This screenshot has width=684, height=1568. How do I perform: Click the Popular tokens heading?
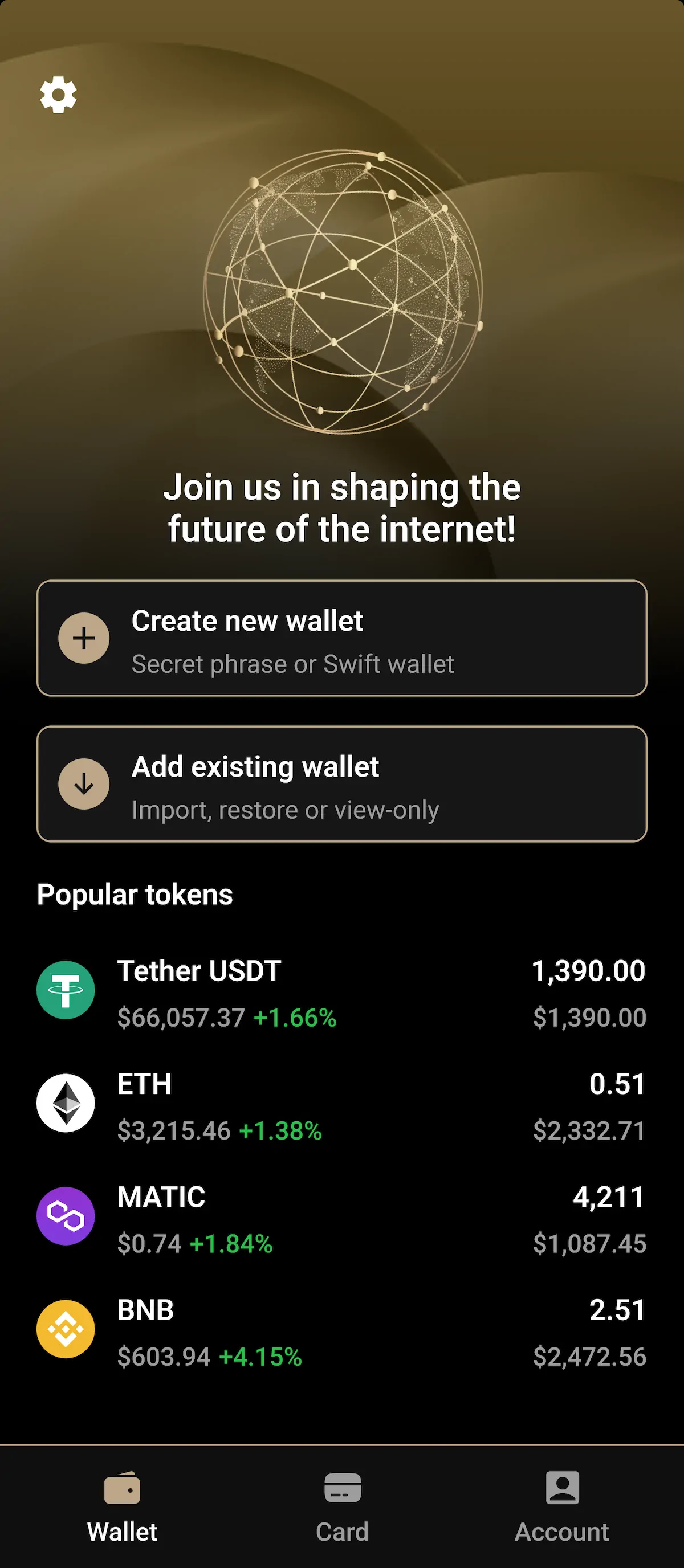(135, 894)
